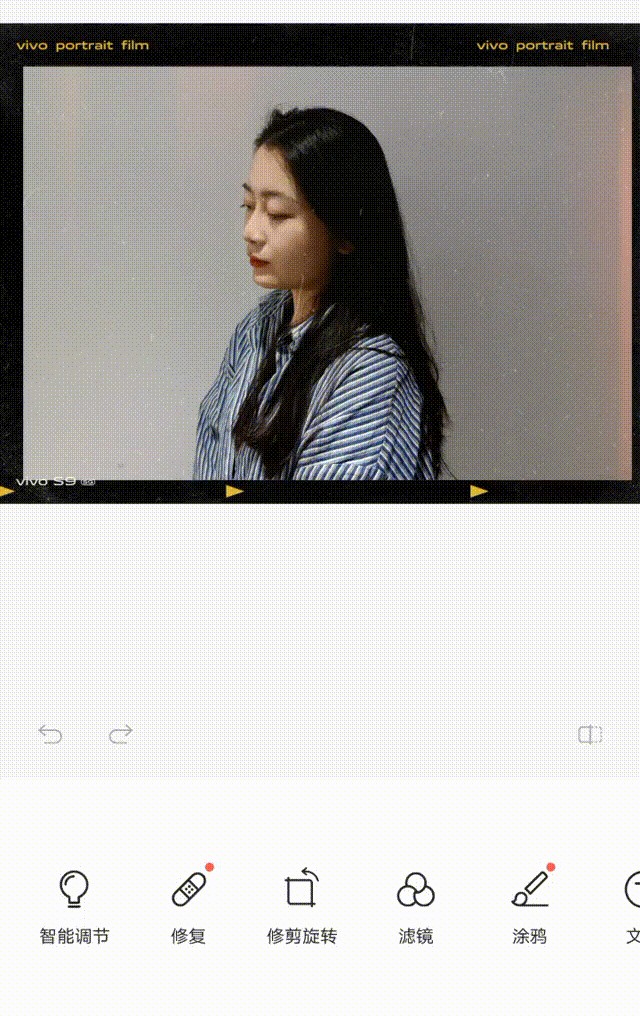Compare with the original photo
This screenshot has height=1016, width=640.
click(590, 735)
